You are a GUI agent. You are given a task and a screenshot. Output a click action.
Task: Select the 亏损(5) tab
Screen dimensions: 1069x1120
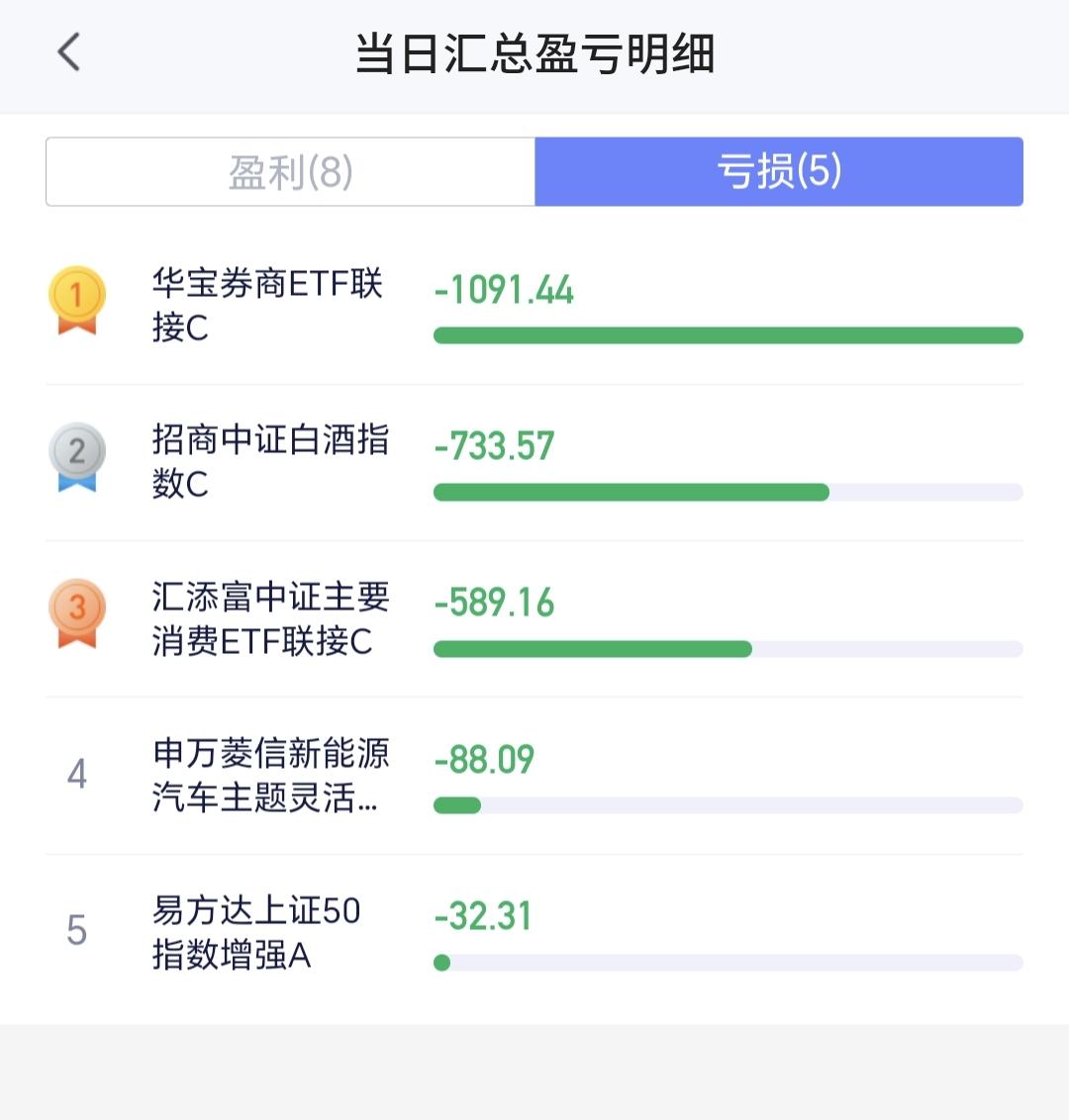[779, 171]
